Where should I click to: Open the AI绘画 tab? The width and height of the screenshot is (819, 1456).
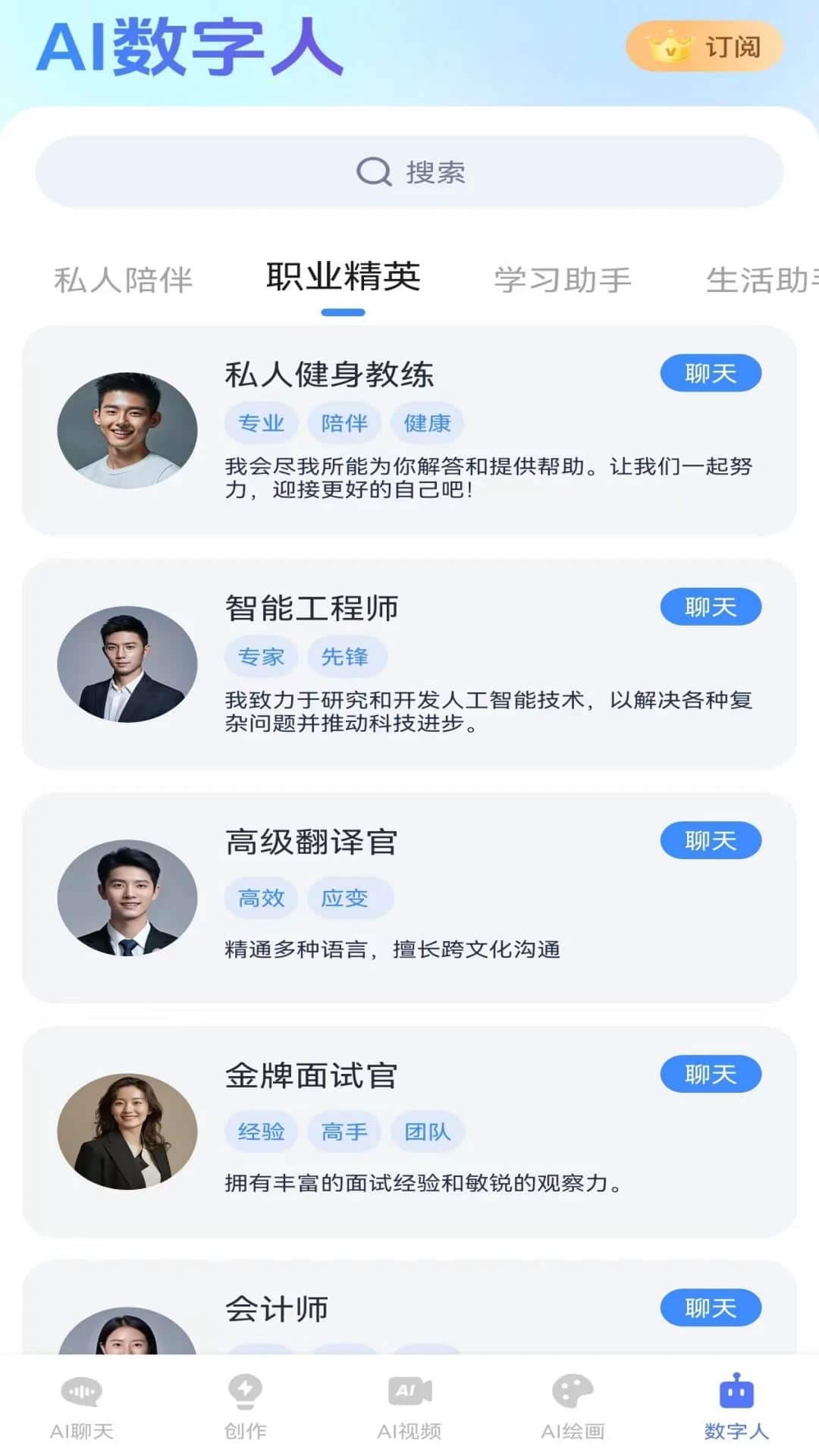pyautogui.click(x=573, y=1407)
